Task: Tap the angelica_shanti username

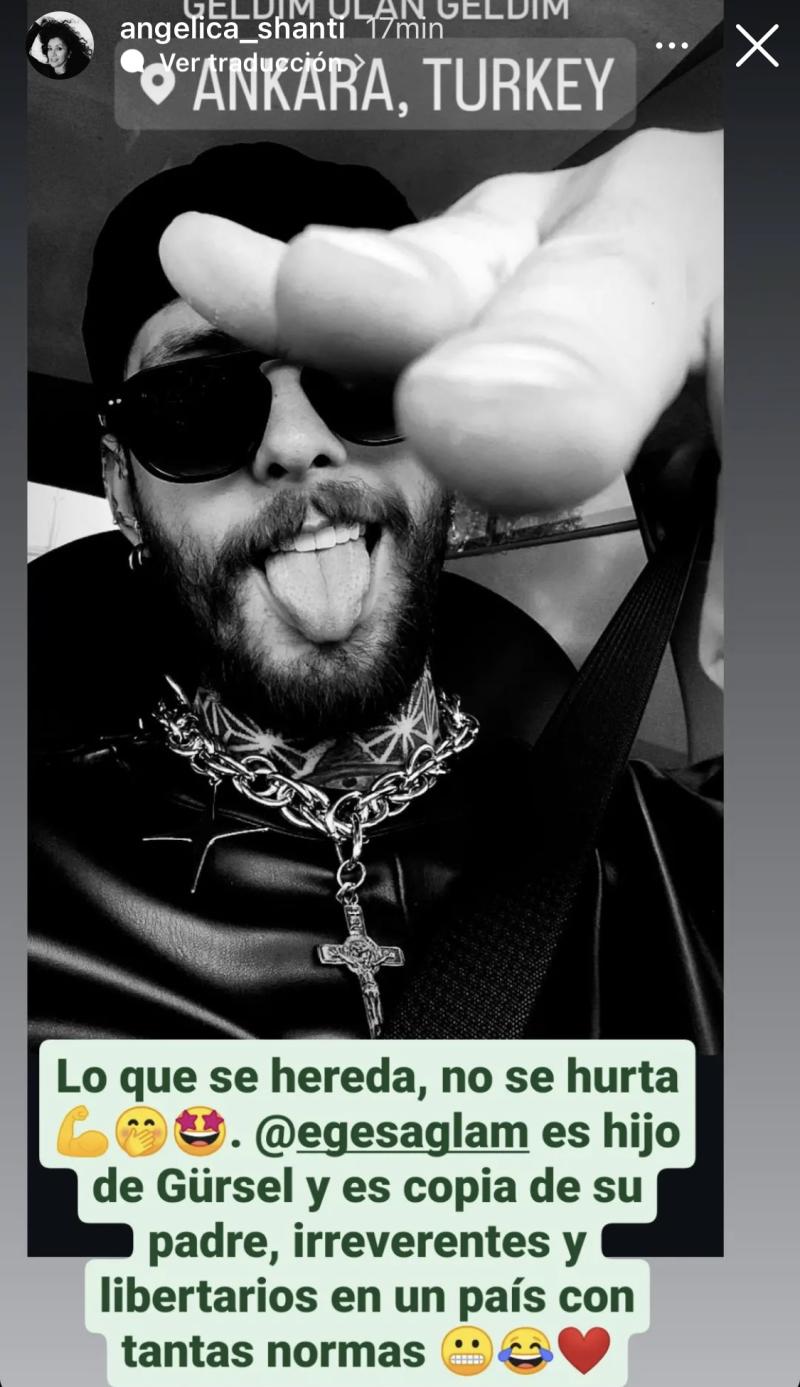Action: click(x=232, y=29)
